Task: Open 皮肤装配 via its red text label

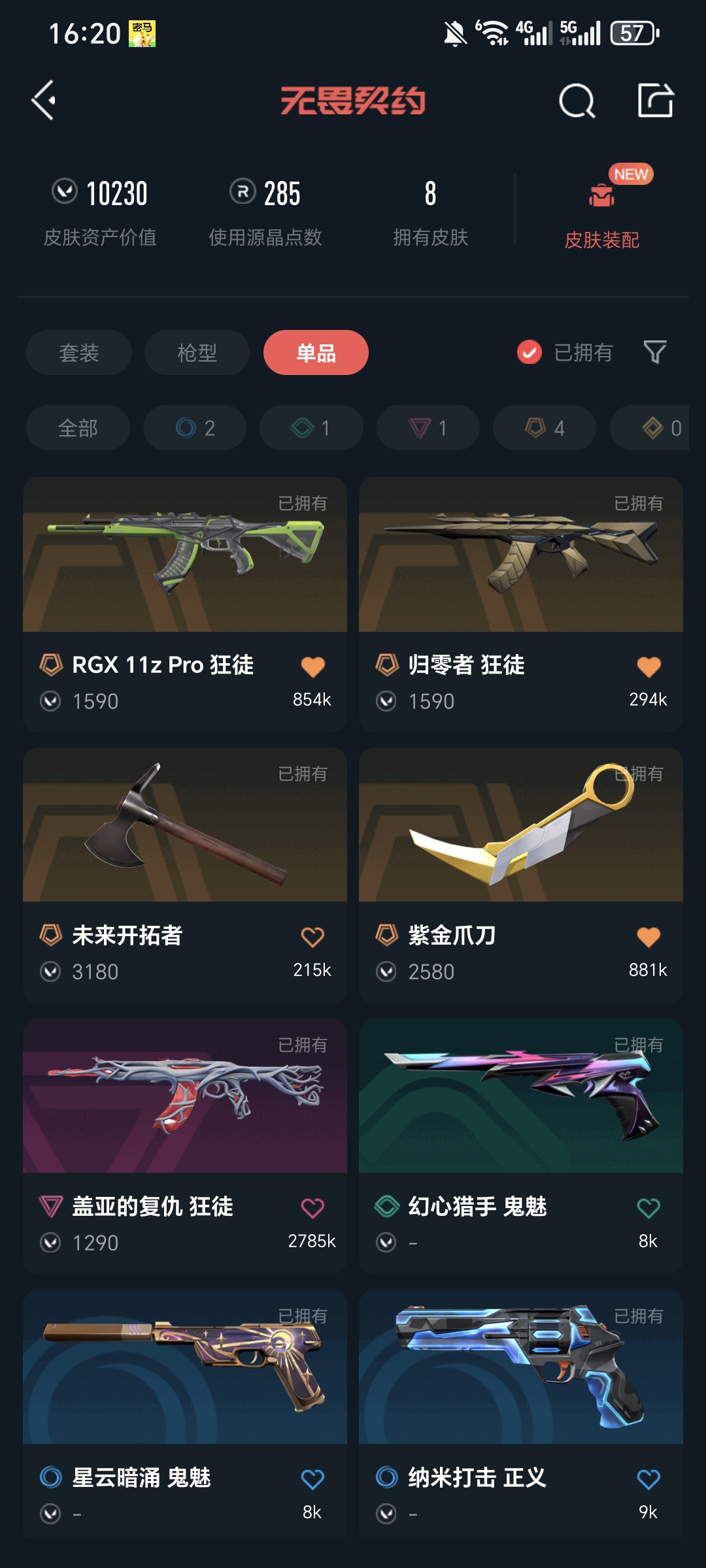Action: pos(603,240)
